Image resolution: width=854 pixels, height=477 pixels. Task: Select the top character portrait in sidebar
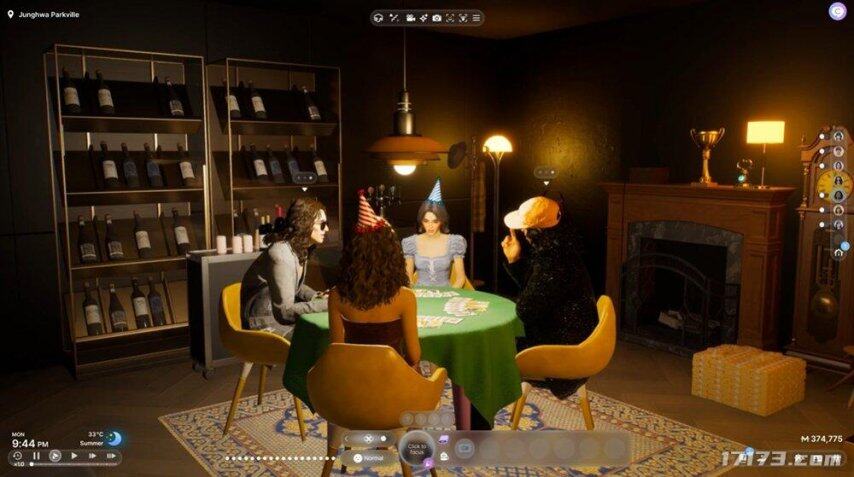point(838,136)
